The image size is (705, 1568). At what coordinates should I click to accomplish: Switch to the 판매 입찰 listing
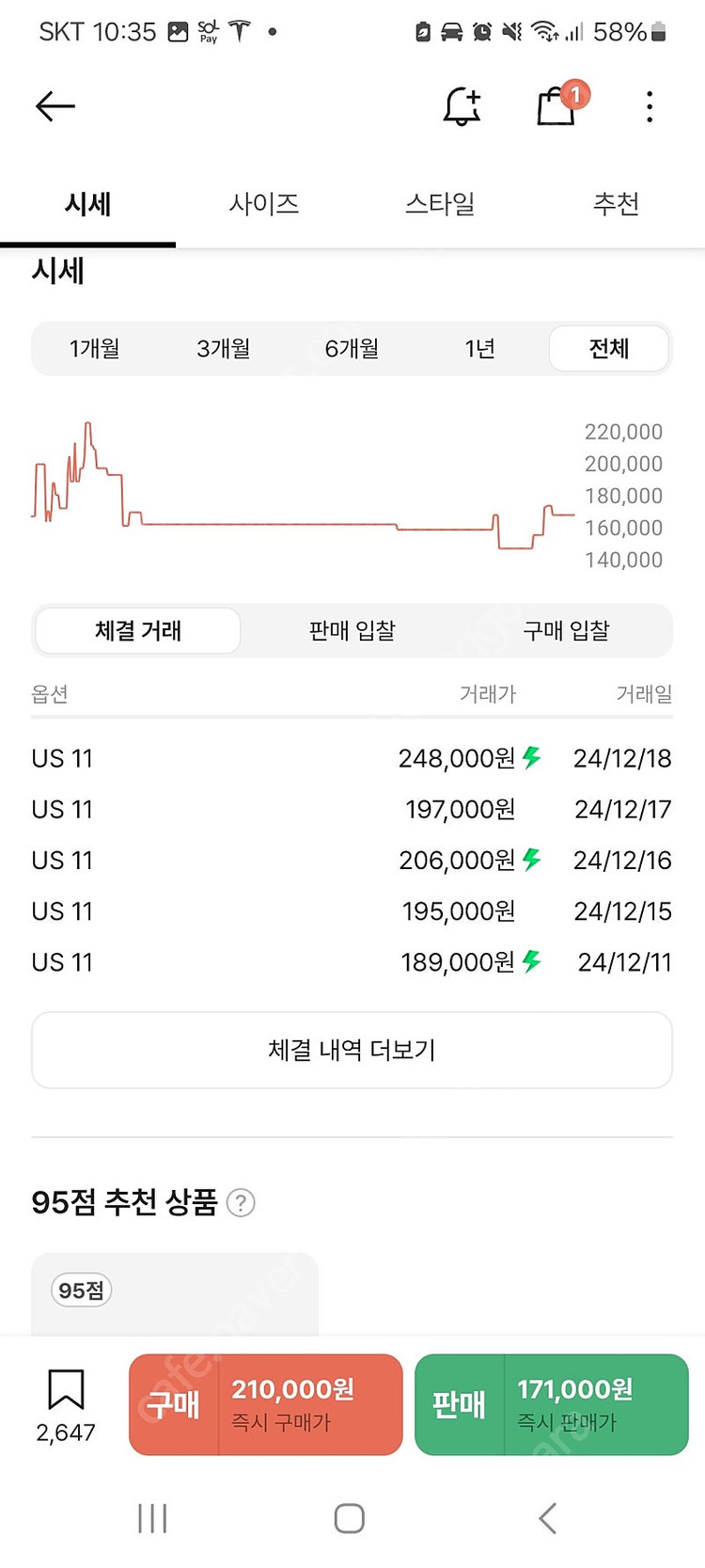352,630
